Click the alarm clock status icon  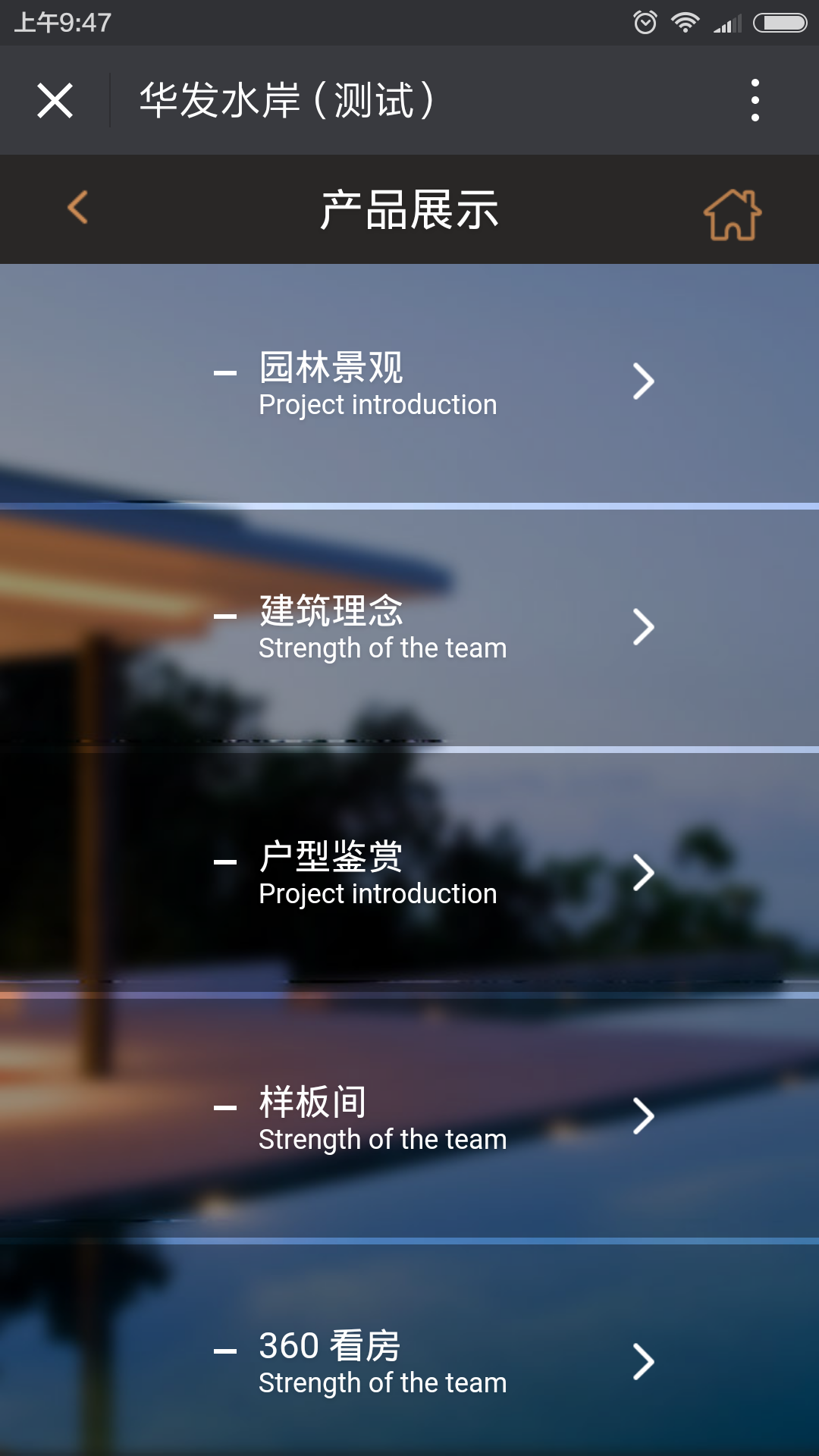645,21
